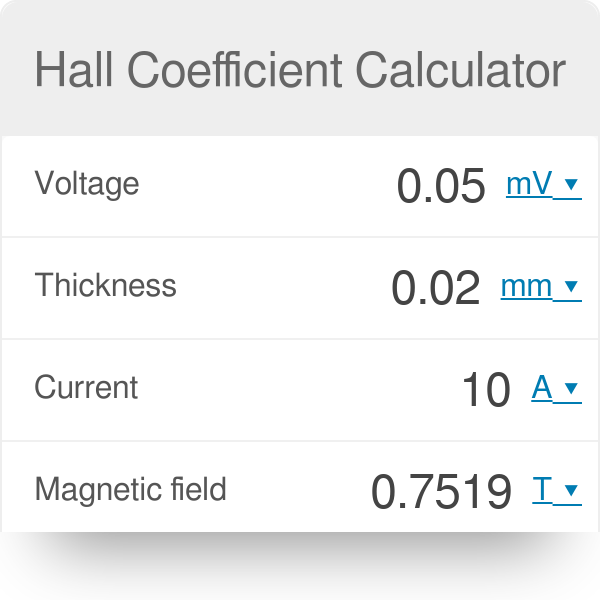This screenshot has width=600, height=600.
Task: Focus the Magnetic field value input
Action: (x=441, y=492)
